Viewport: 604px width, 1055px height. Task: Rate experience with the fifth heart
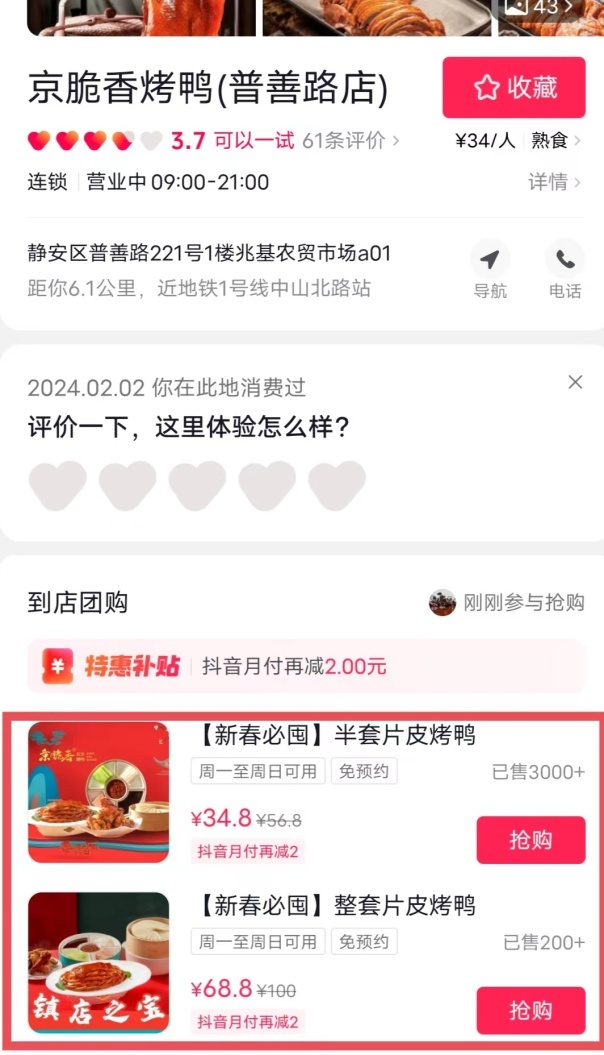click(336, 486)
